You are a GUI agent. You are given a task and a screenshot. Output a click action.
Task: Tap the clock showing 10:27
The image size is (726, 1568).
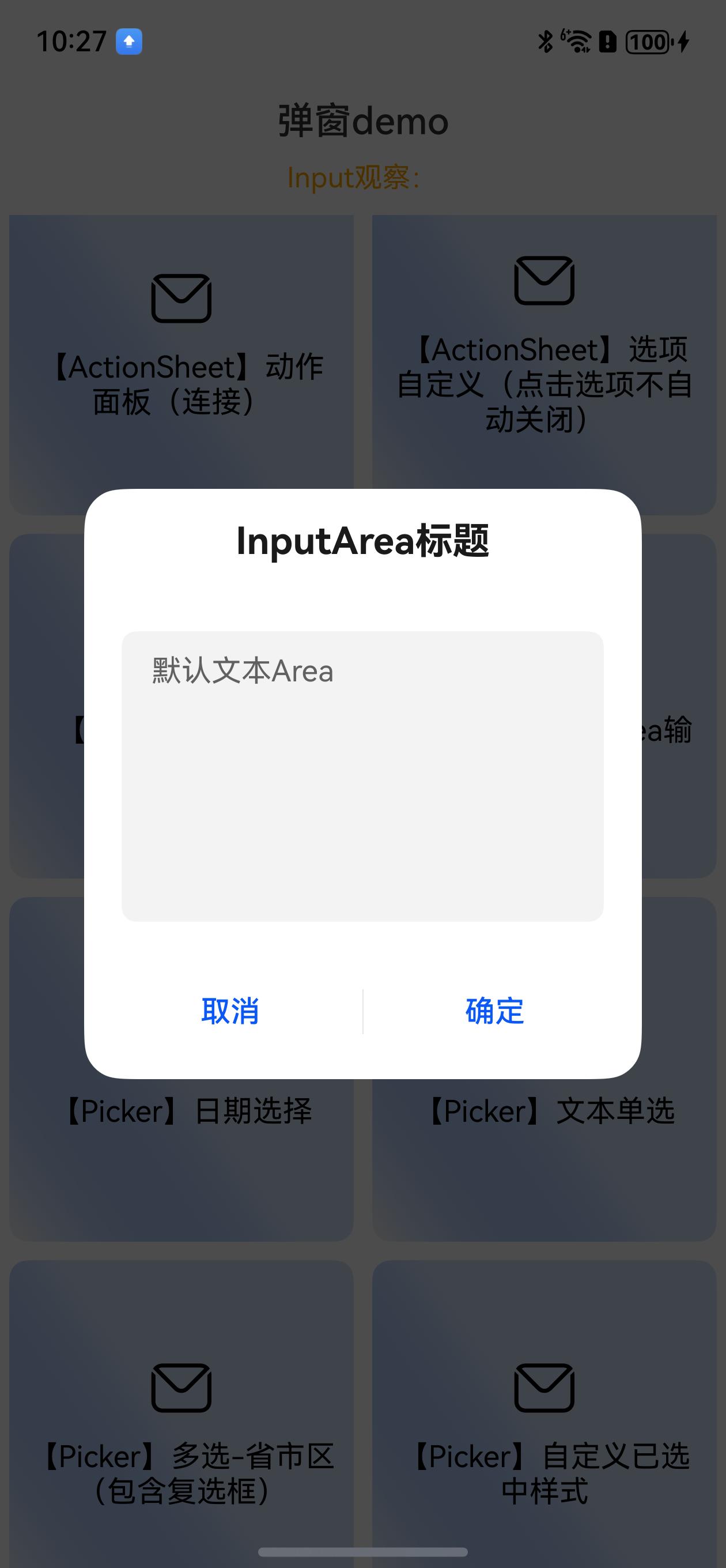[71, 42]
